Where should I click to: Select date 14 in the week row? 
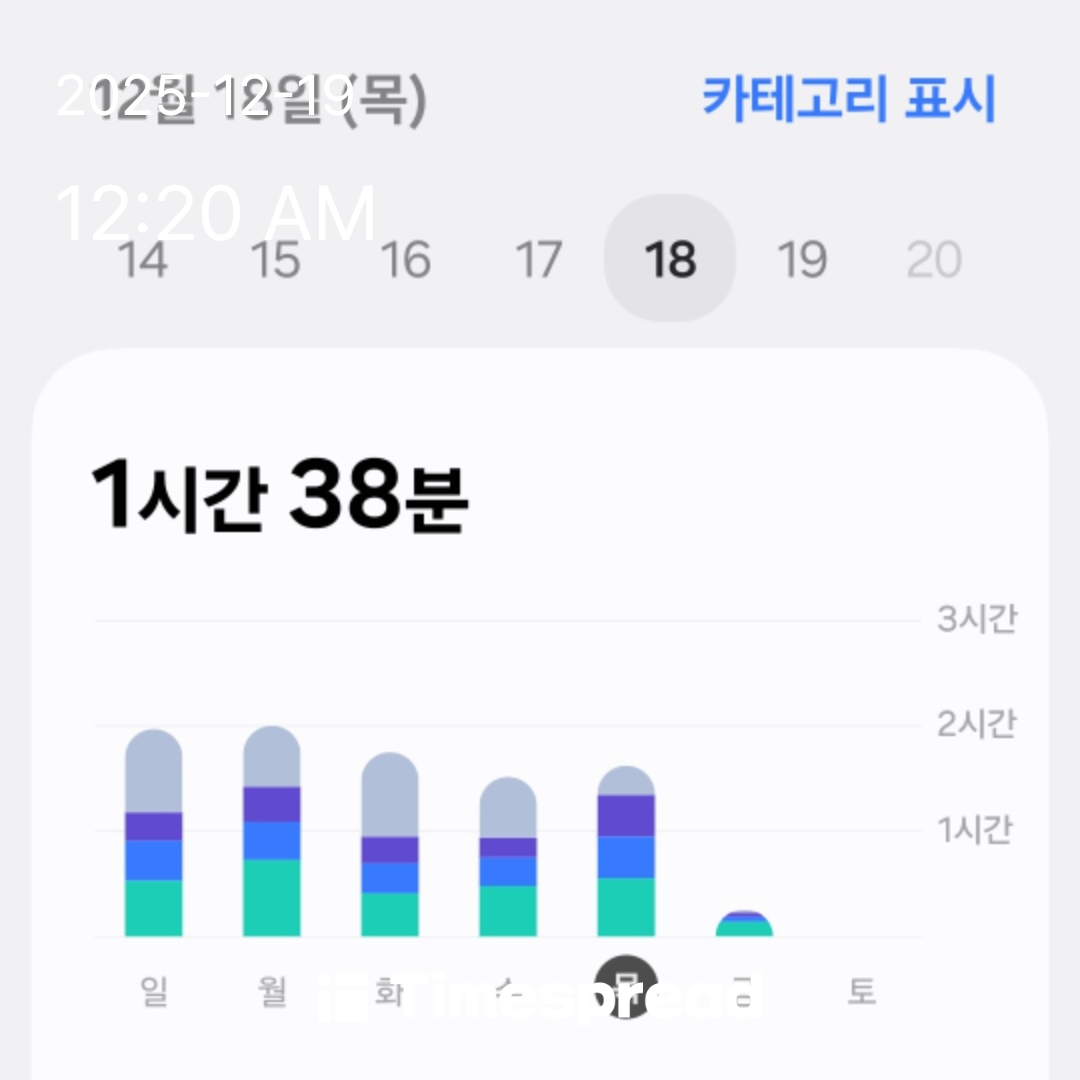(143, 260)
